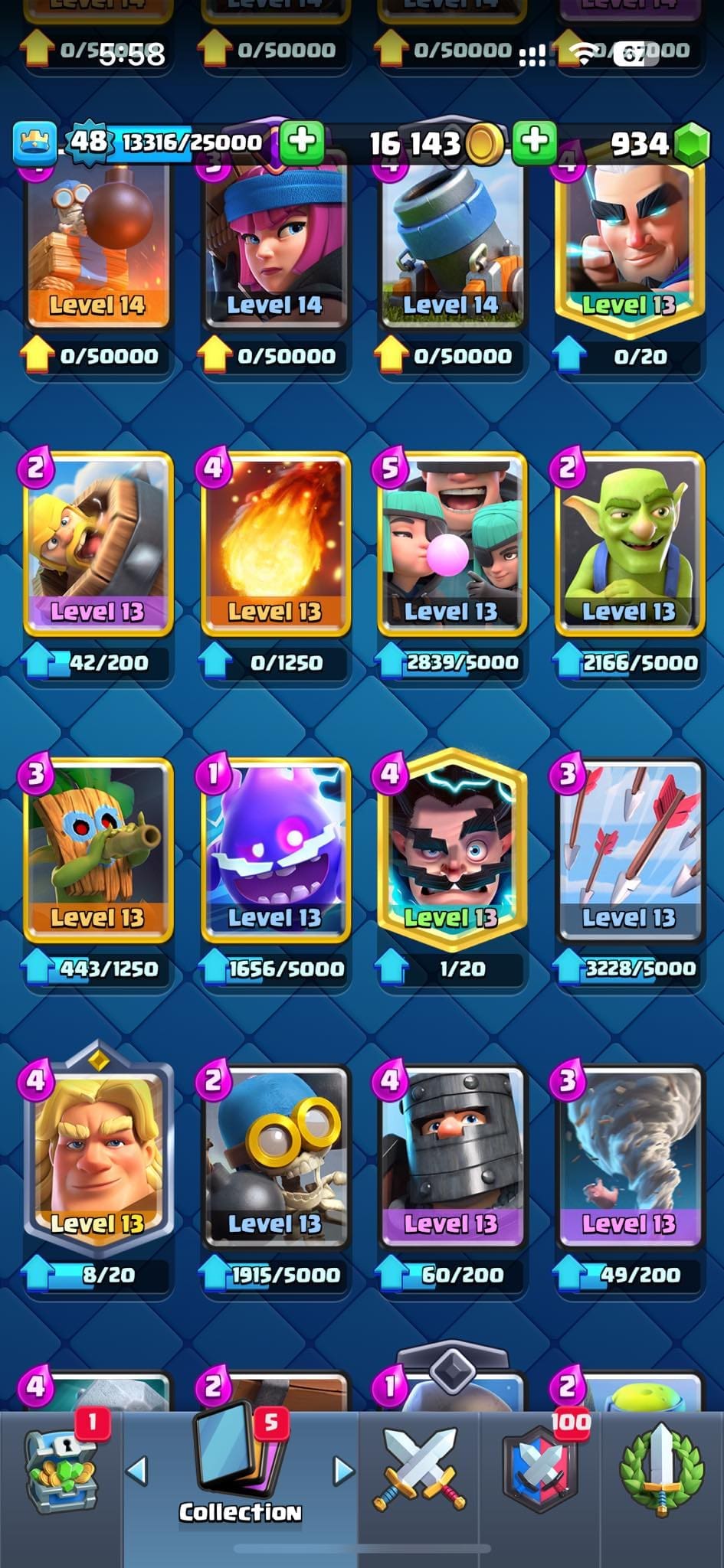This screenshot has height=1568, width=724.
Task: Select the Arrows card
Action: (x=629, y=850)
